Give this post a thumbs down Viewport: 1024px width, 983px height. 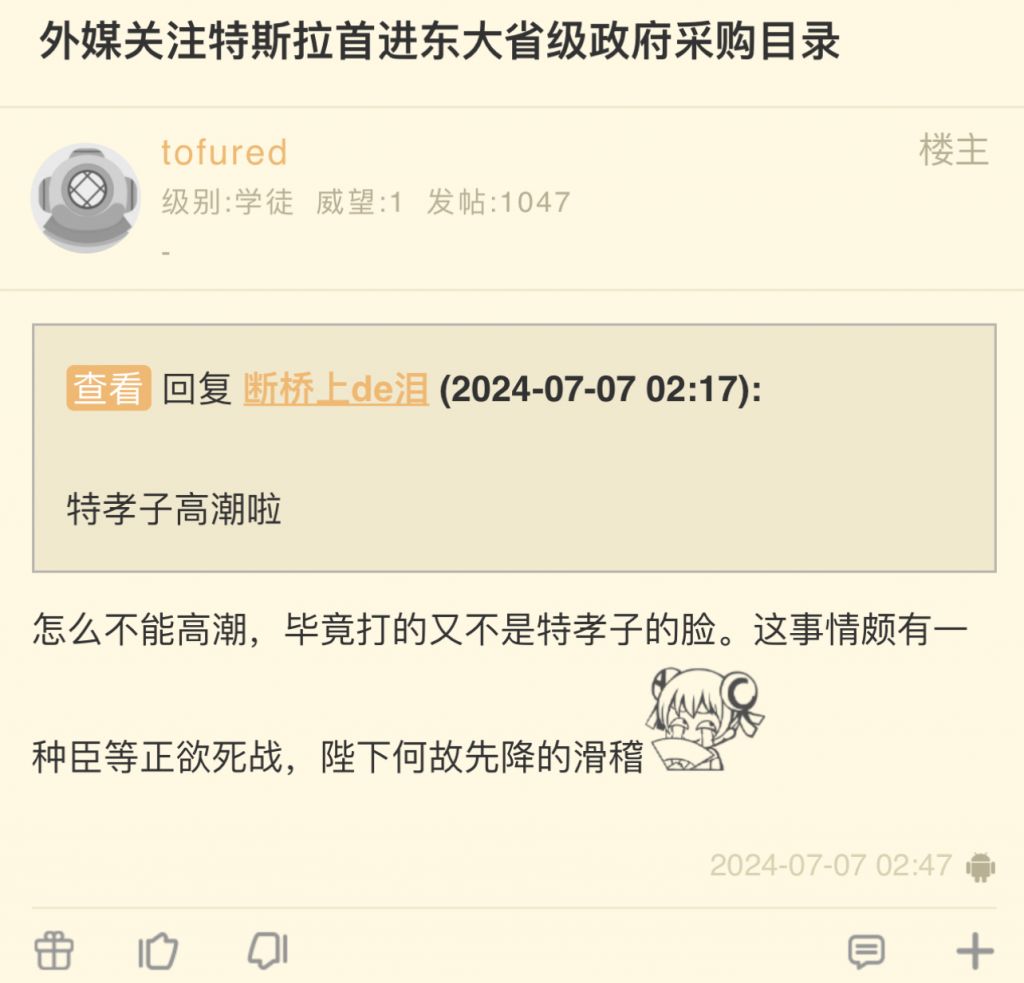click(x=267, y=950)
